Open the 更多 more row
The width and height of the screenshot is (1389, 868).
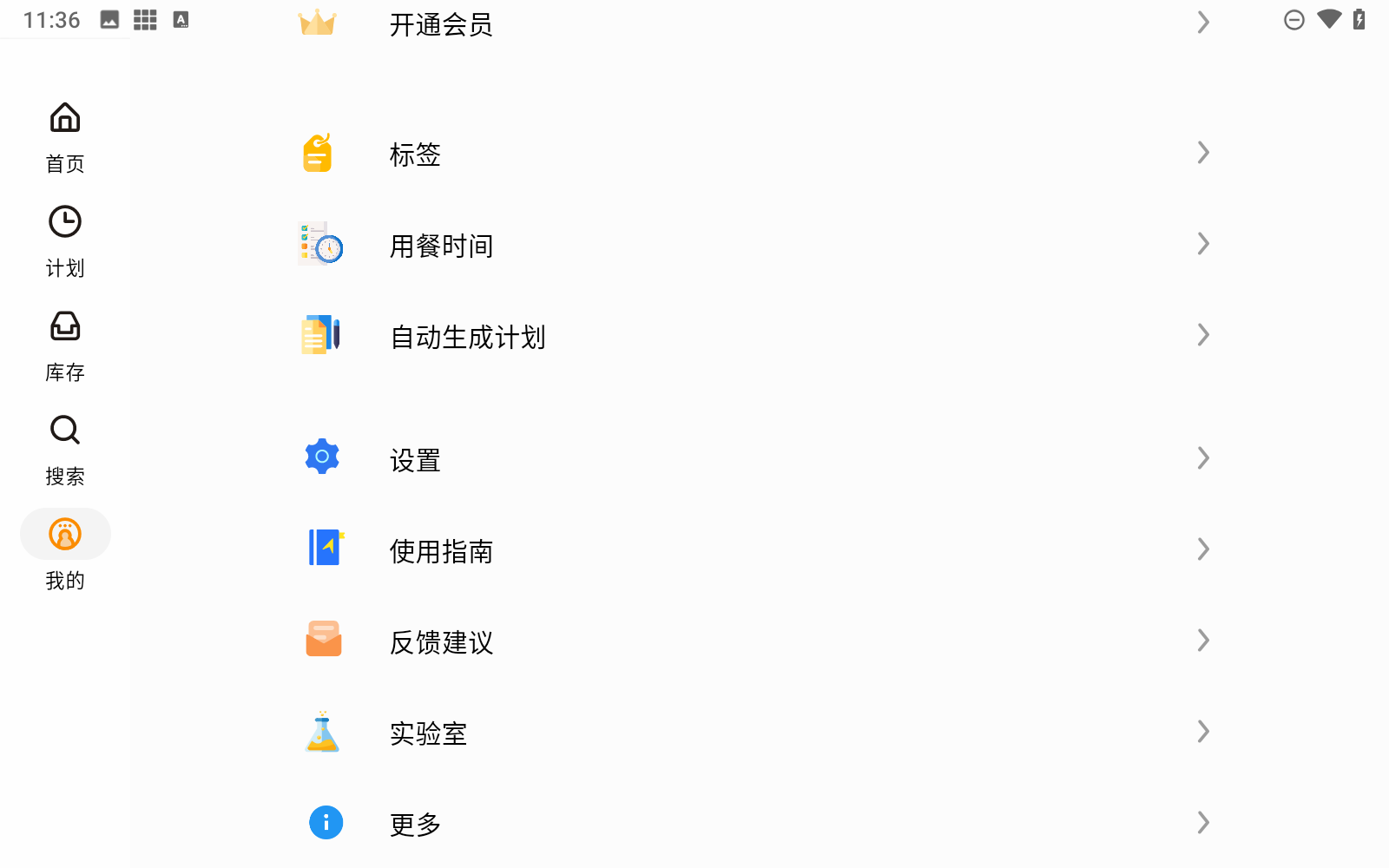754,824
